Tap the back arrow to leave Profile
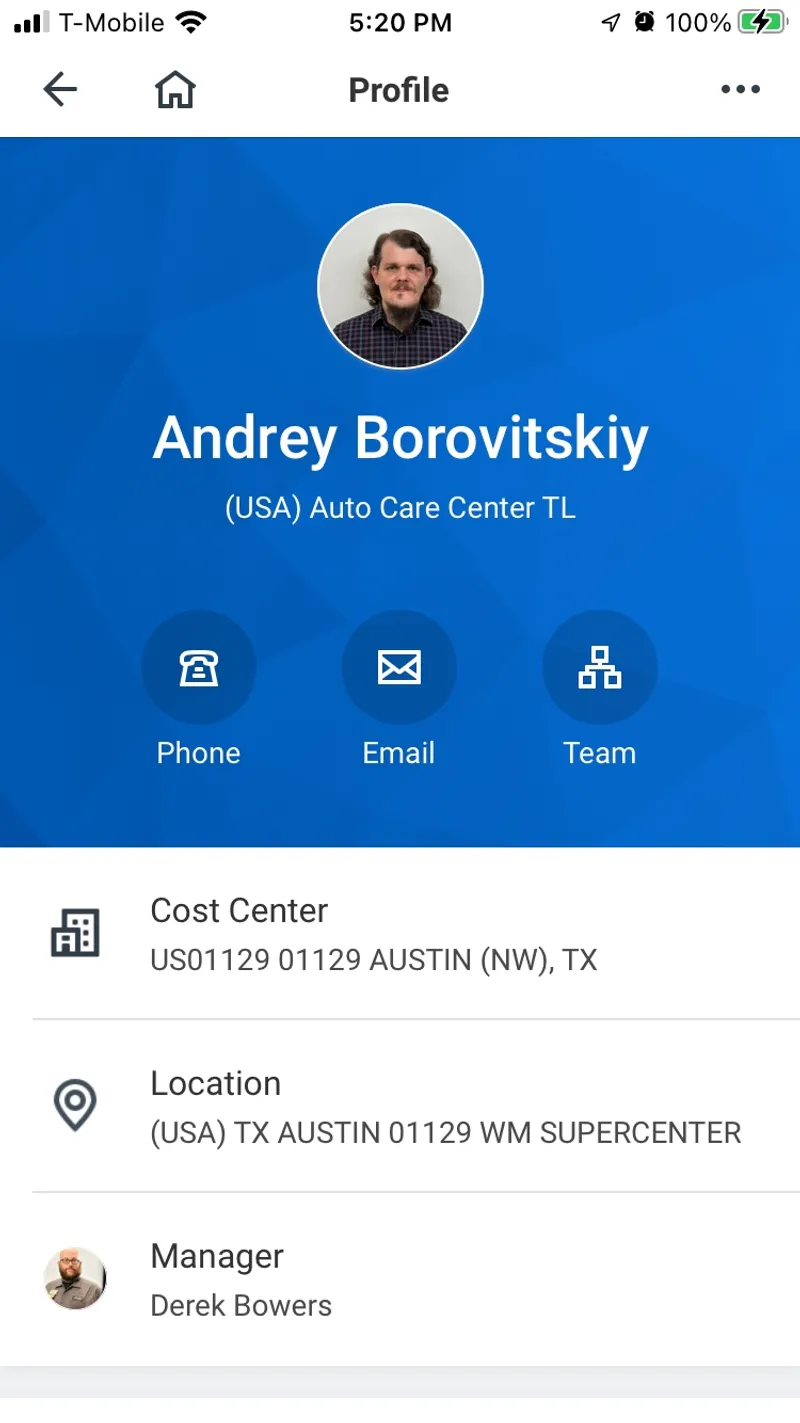Image resolution: width=800 pixels, height=1423 pixels. click(x=60, y=89)
